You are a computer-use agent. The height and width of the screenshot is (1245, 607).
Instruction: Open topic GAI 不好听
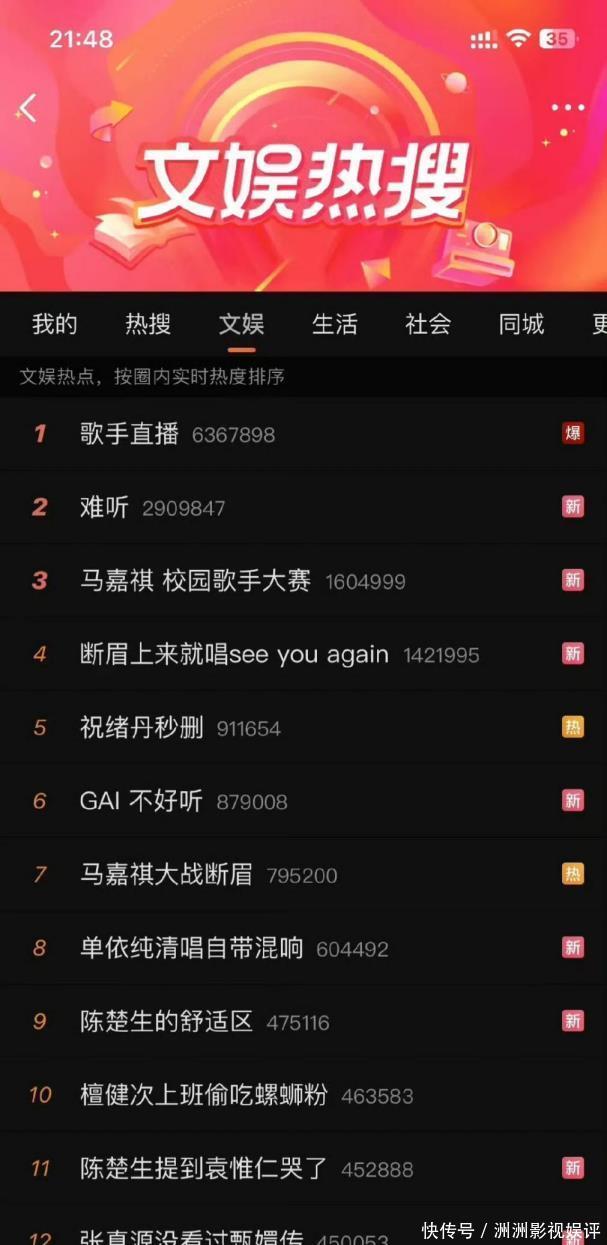(x=303, y=801)
